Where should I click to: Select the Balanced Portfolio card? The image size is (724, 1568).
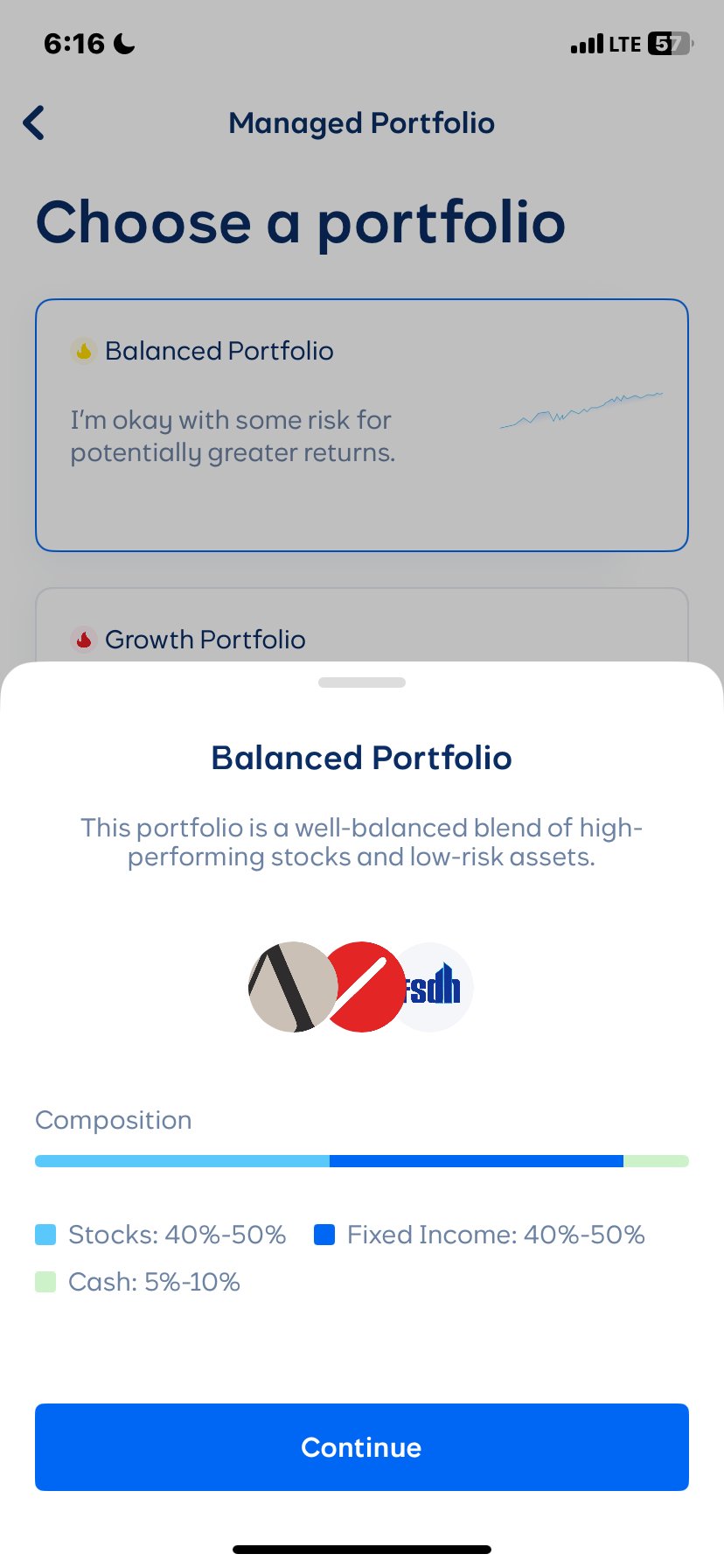(x=362, y=425)
